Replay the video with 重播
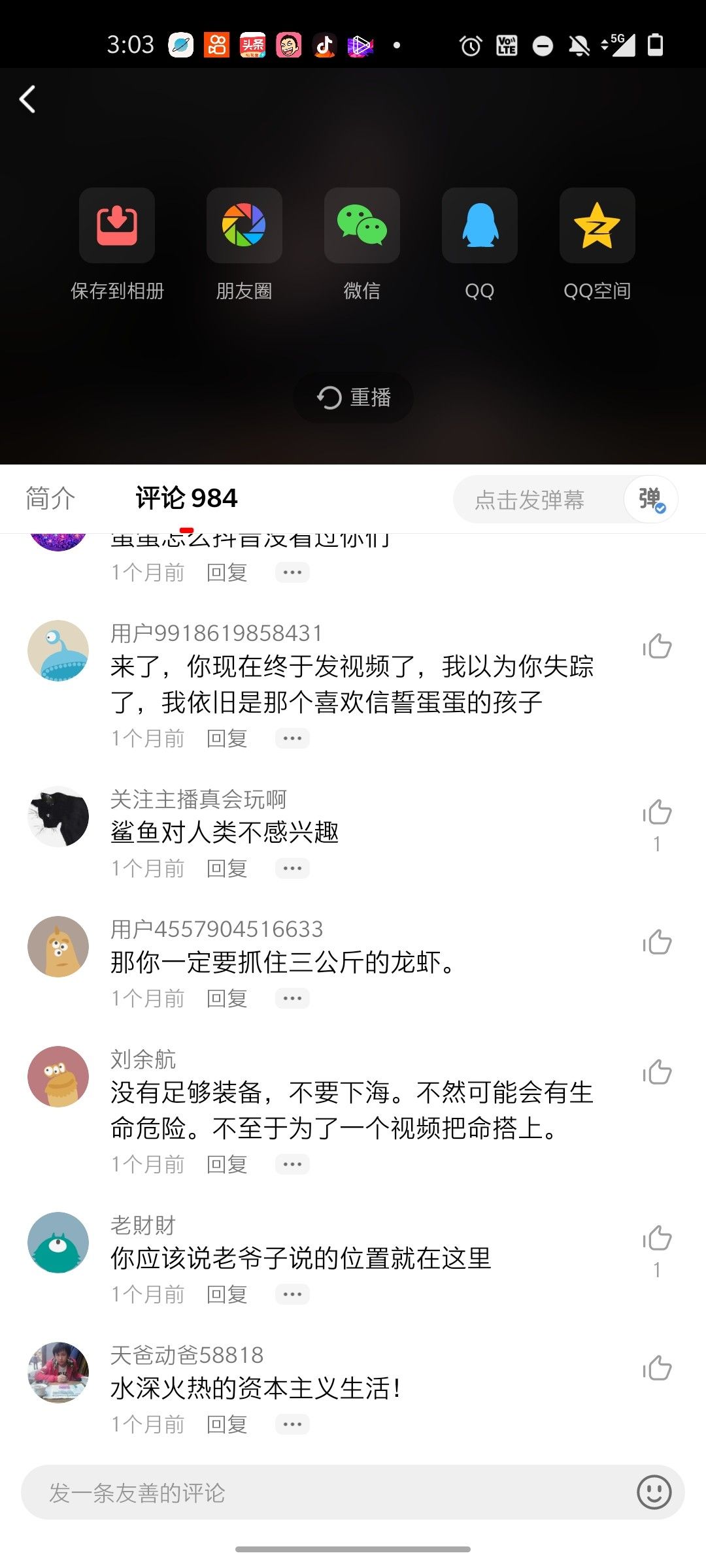 pyautogui.click(x=354, y=397)
